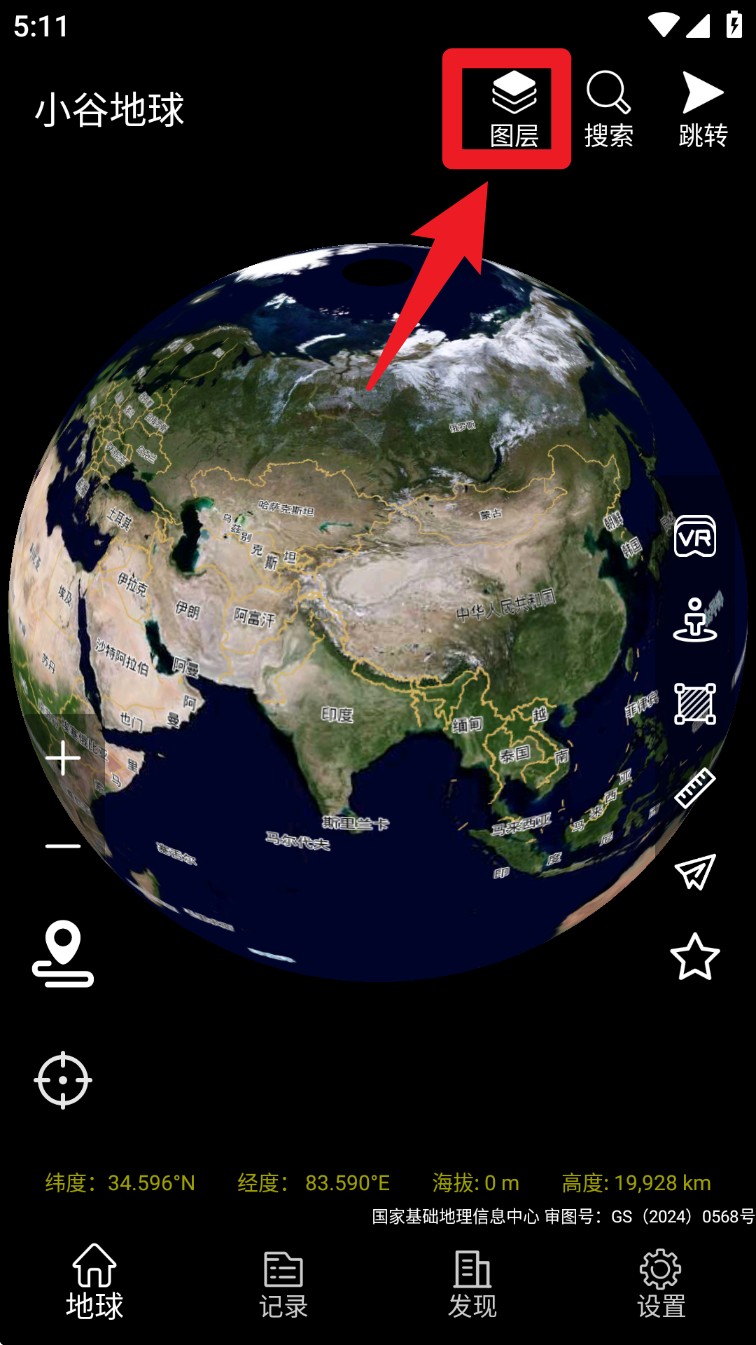Viewport: 756px width, 1345px height.
Task: Open the location pin track tool
Action: (x=63, y=956)
